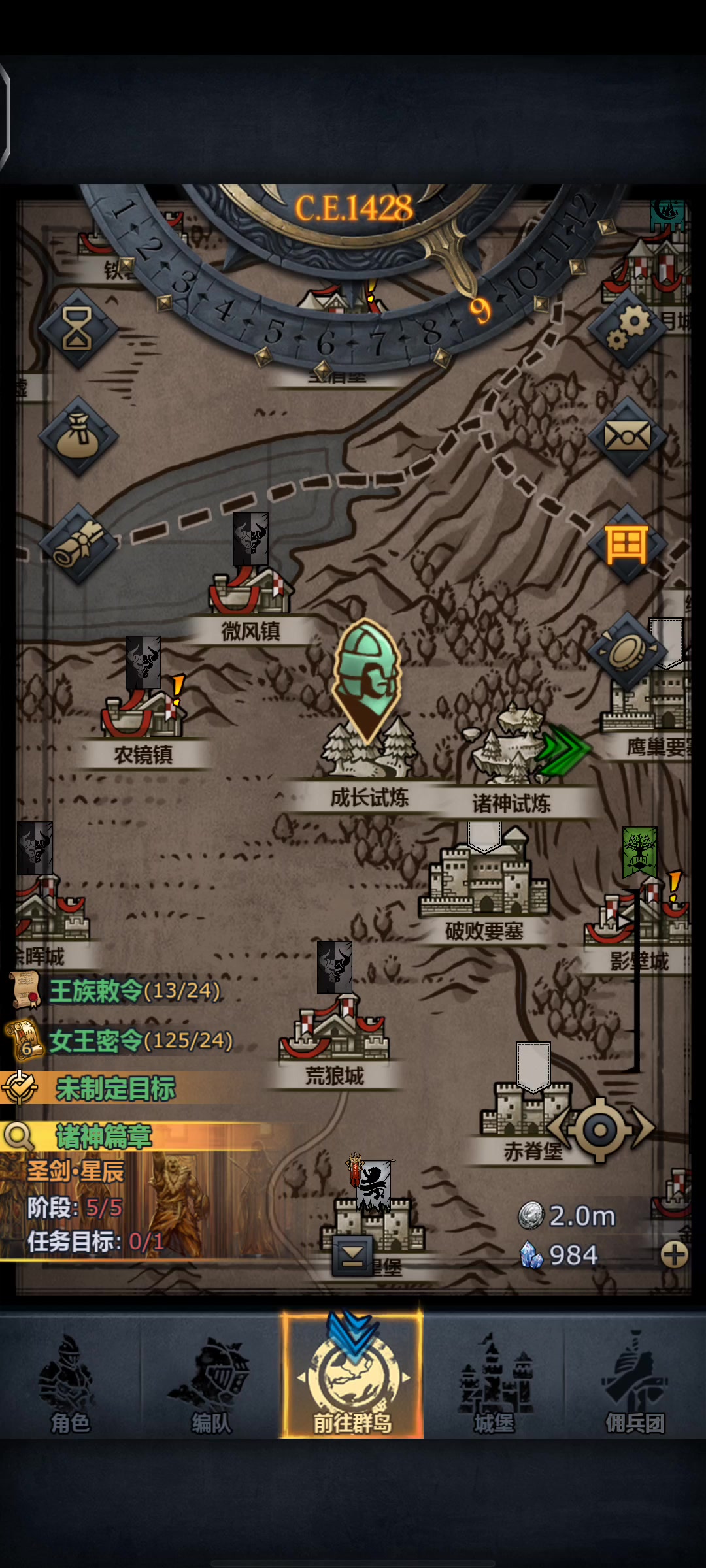Tap the orange grid icon
This screenshot has width=706, height=1568.
pos(628,544)
